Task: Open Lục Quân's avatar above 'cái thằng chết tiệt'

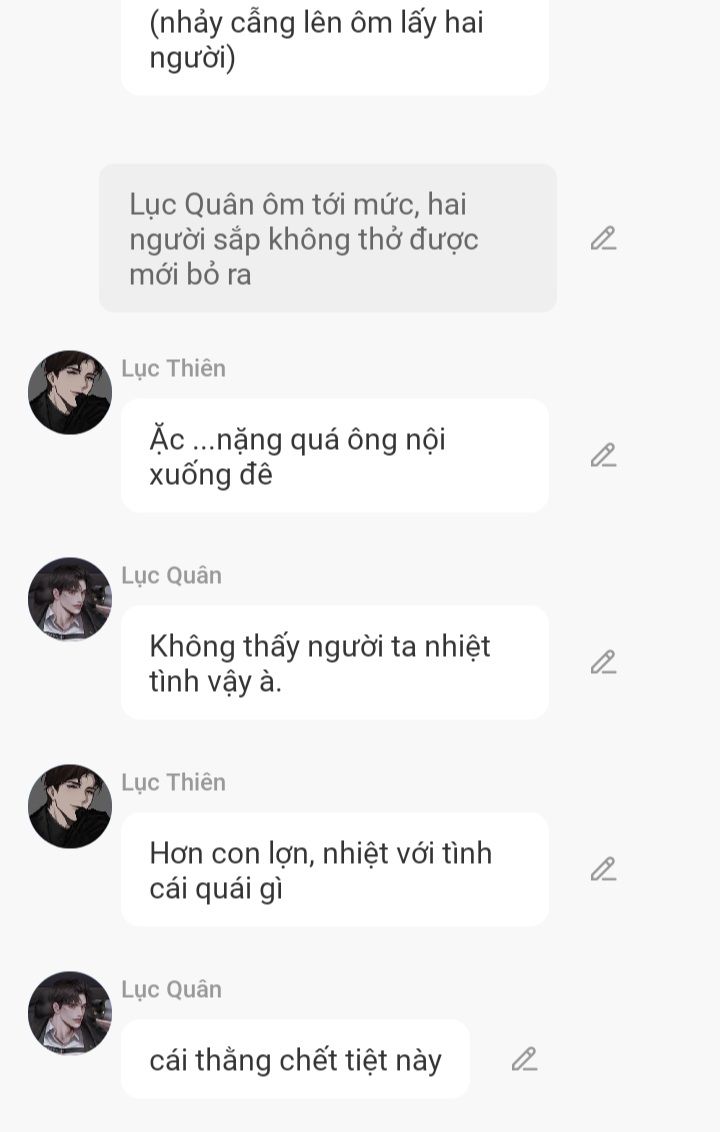Action: click(70, 1013)
